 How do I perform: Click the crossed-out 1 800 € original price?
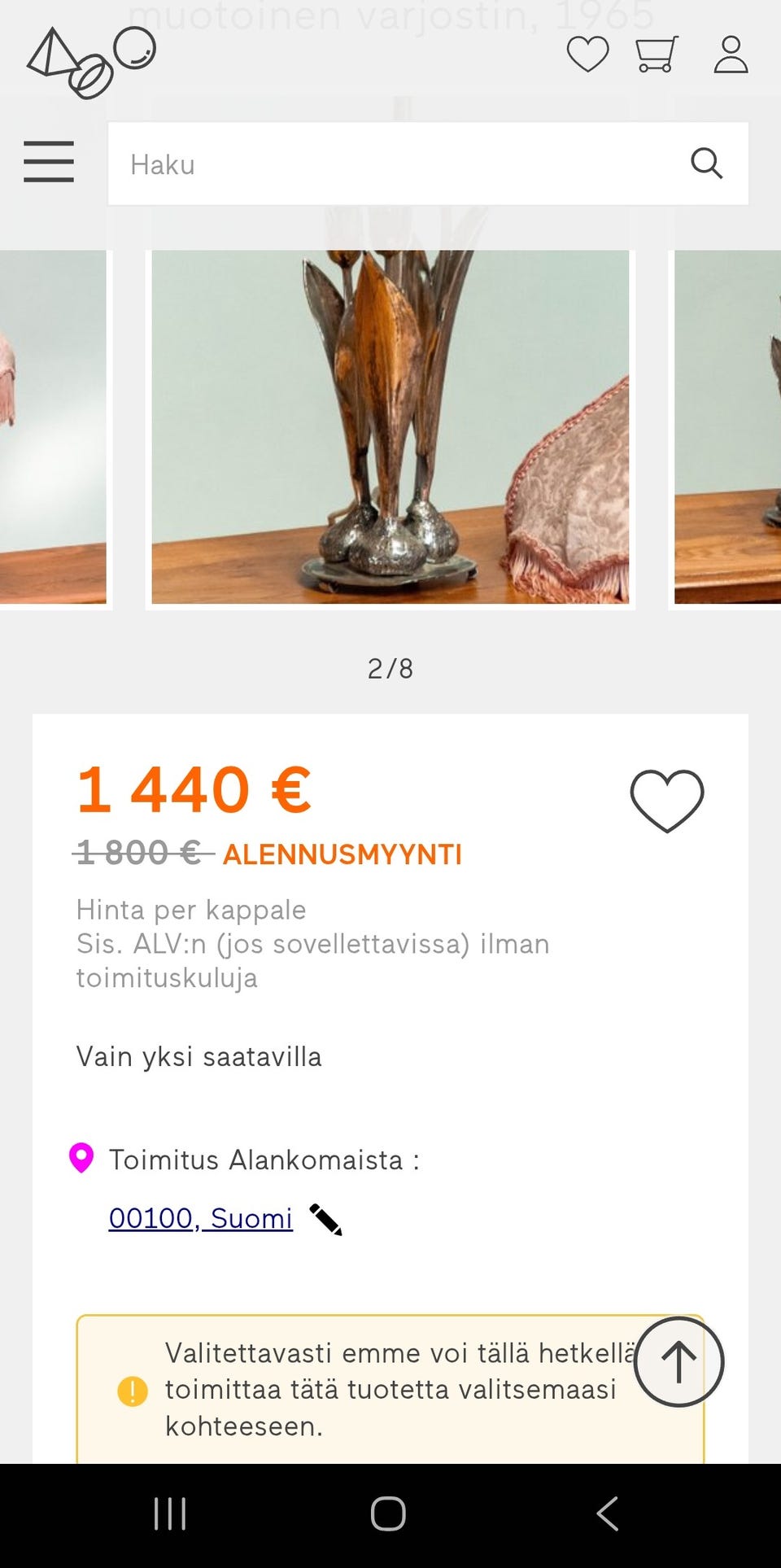pyautogui.click(x=137, y=853)
